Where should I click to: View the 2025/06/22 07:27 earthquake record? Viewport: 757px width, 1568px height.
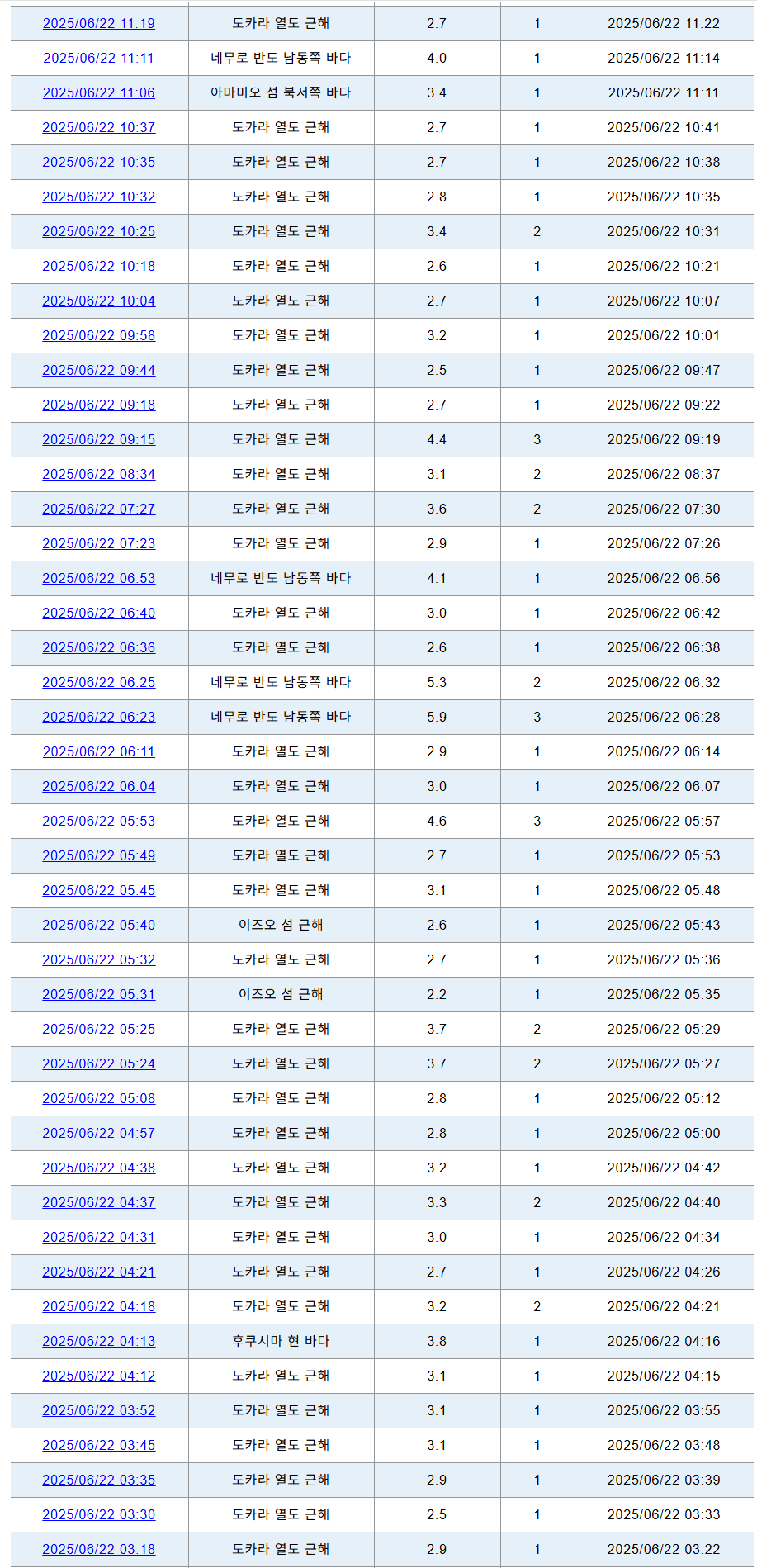[x=99, y=509]
